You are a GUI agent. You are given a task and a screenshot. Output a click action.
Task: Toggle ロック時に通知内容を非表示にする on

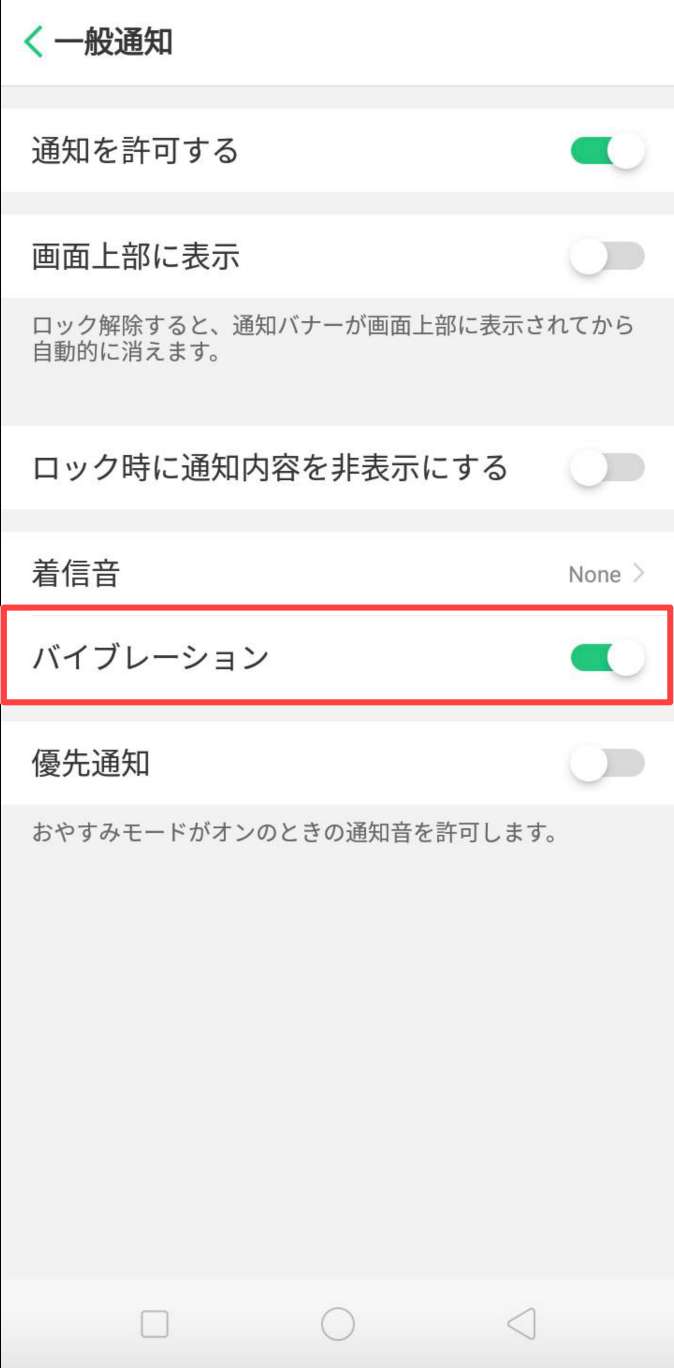[x=607, y=467]
